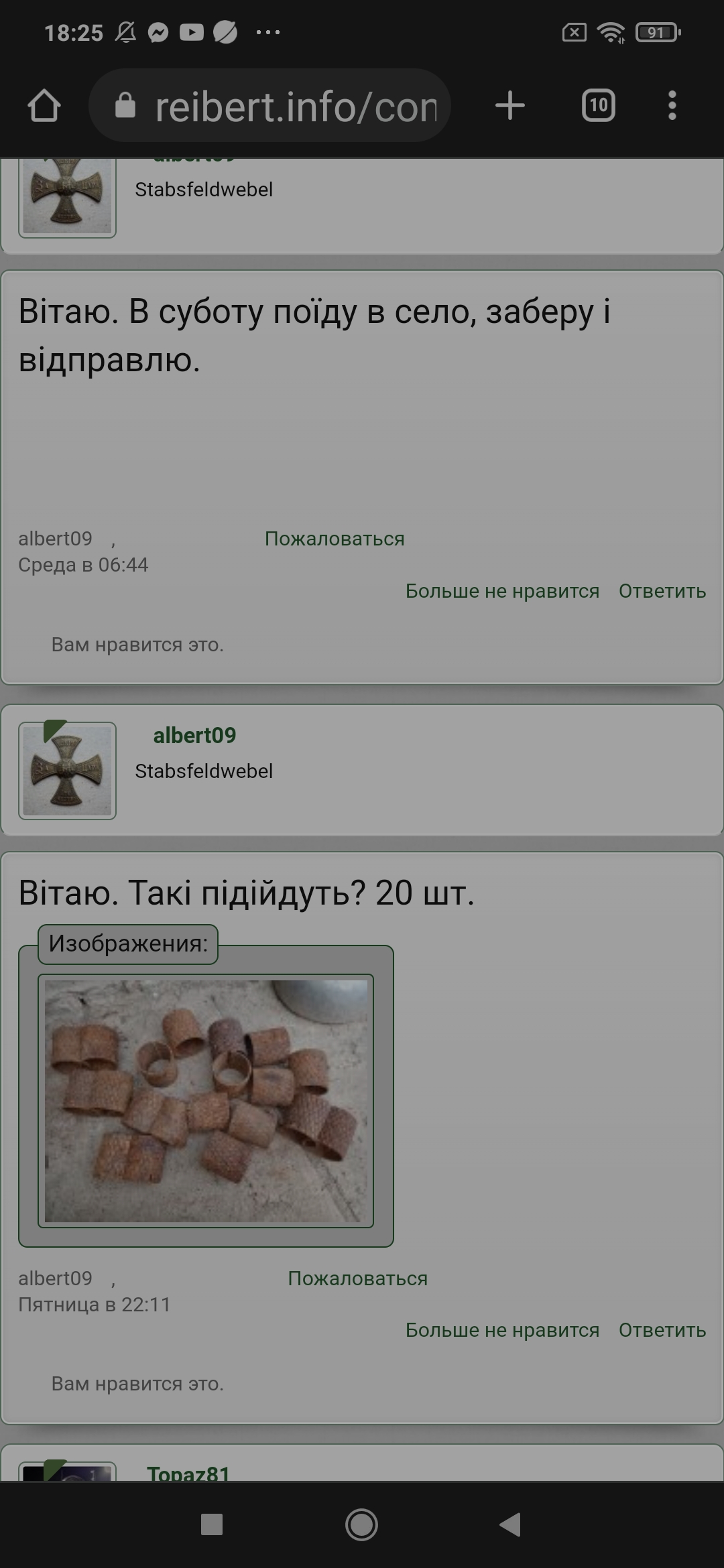This screenshot has height=1568, width=724.
Task: Open albert09's profile from the username above 'Такі підійдуть'
Action: [194, 735]
